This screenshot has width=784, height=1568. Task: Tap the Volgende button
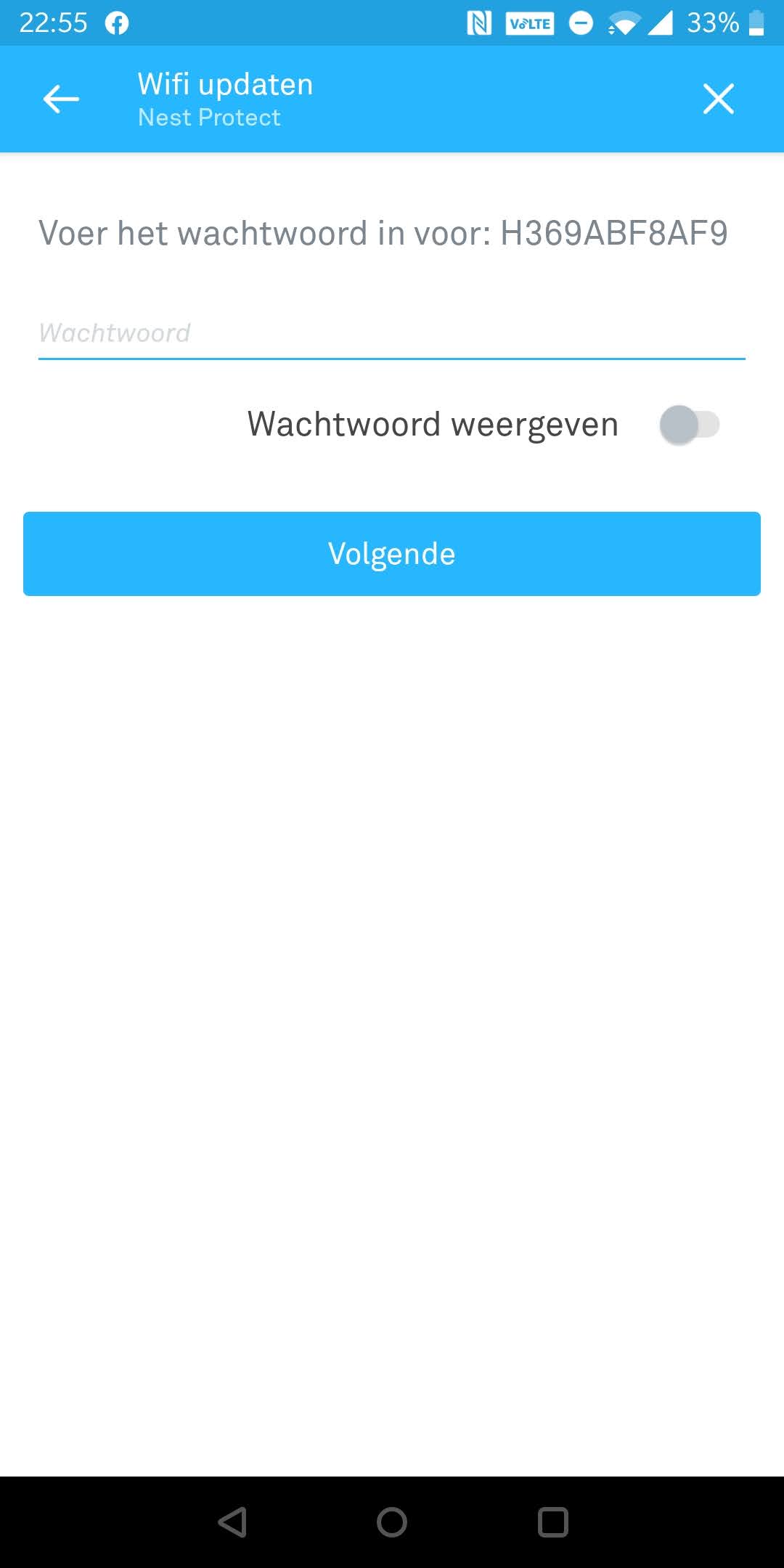tap(391, 554)
